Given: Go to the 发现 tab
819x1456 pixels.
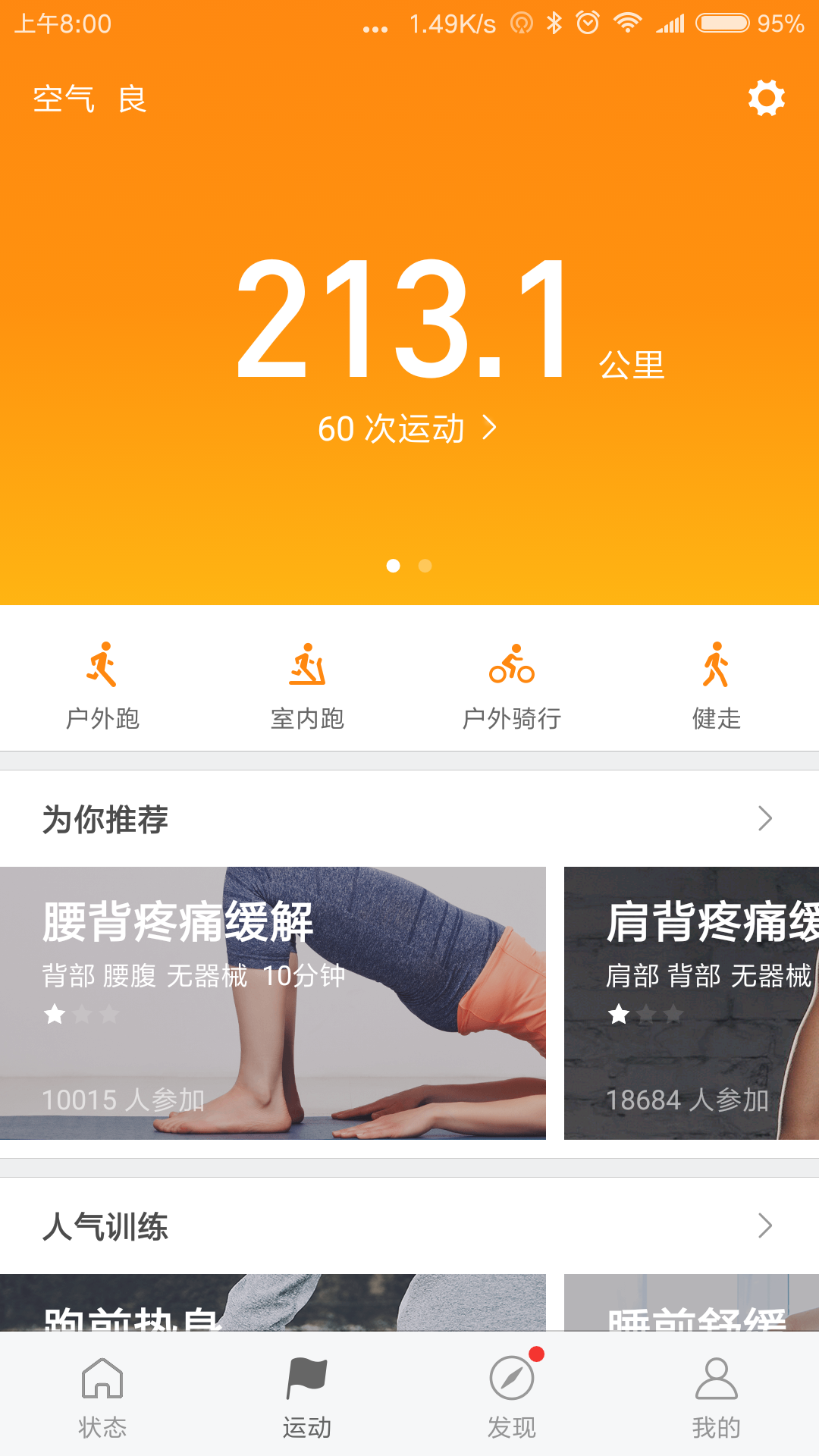Looking at the screenshot, I should (x=512, y=1397).
